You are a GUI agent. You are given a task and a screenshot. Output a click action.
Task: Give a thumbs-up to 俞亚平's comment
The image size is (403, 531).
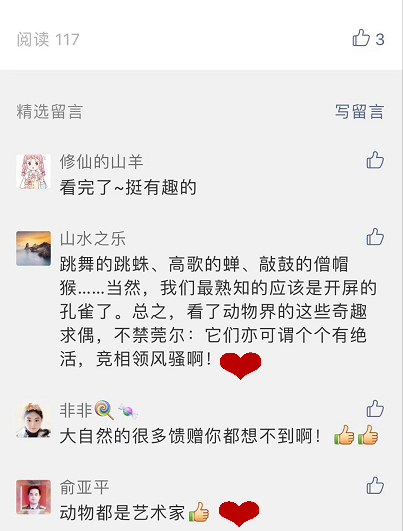pos(375,485)
